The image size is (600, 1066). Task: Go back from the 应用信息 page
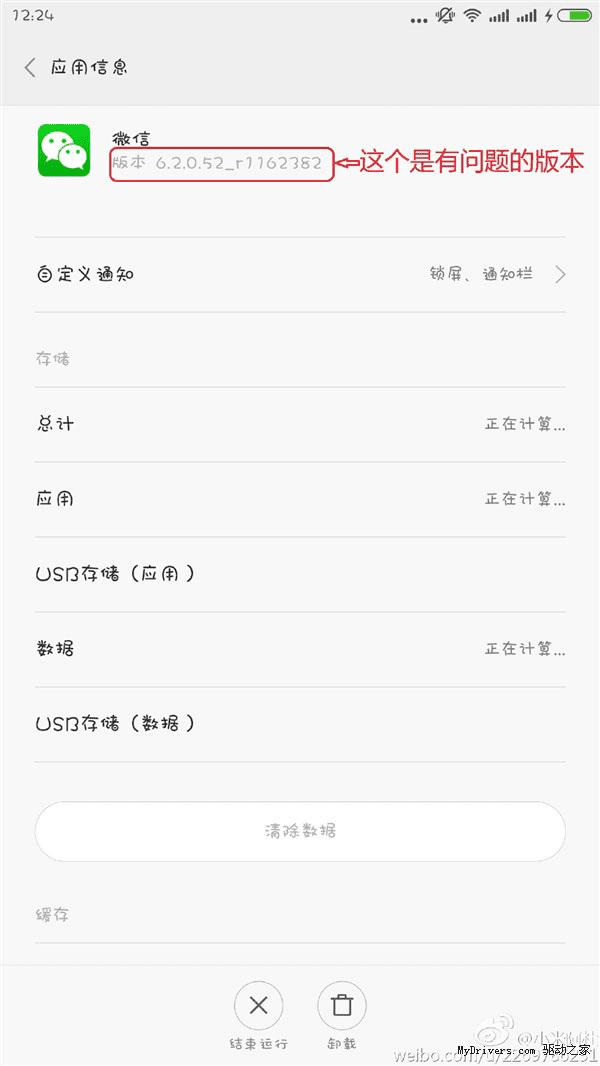30,68
